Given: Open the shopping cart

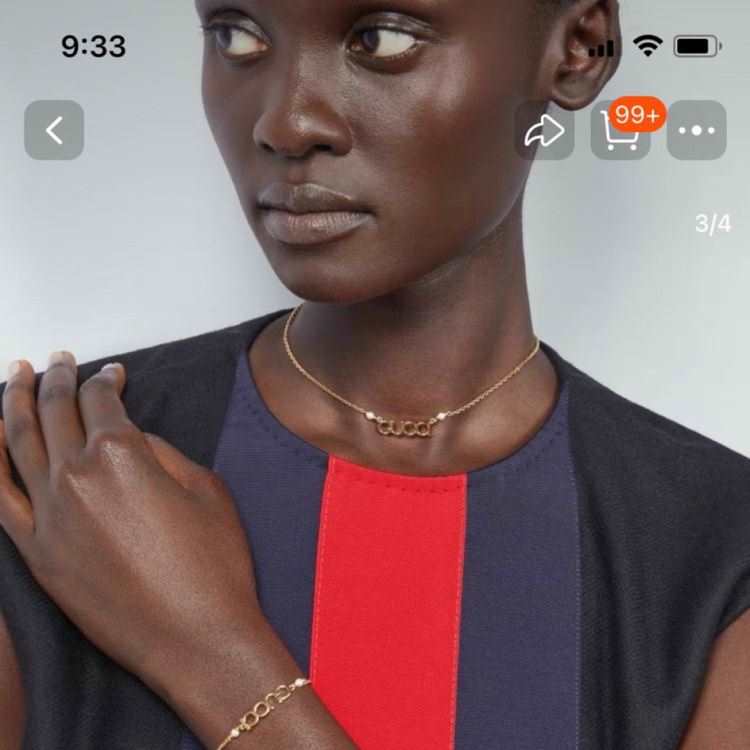Looking at the screenshot, I should coord(620,131).
